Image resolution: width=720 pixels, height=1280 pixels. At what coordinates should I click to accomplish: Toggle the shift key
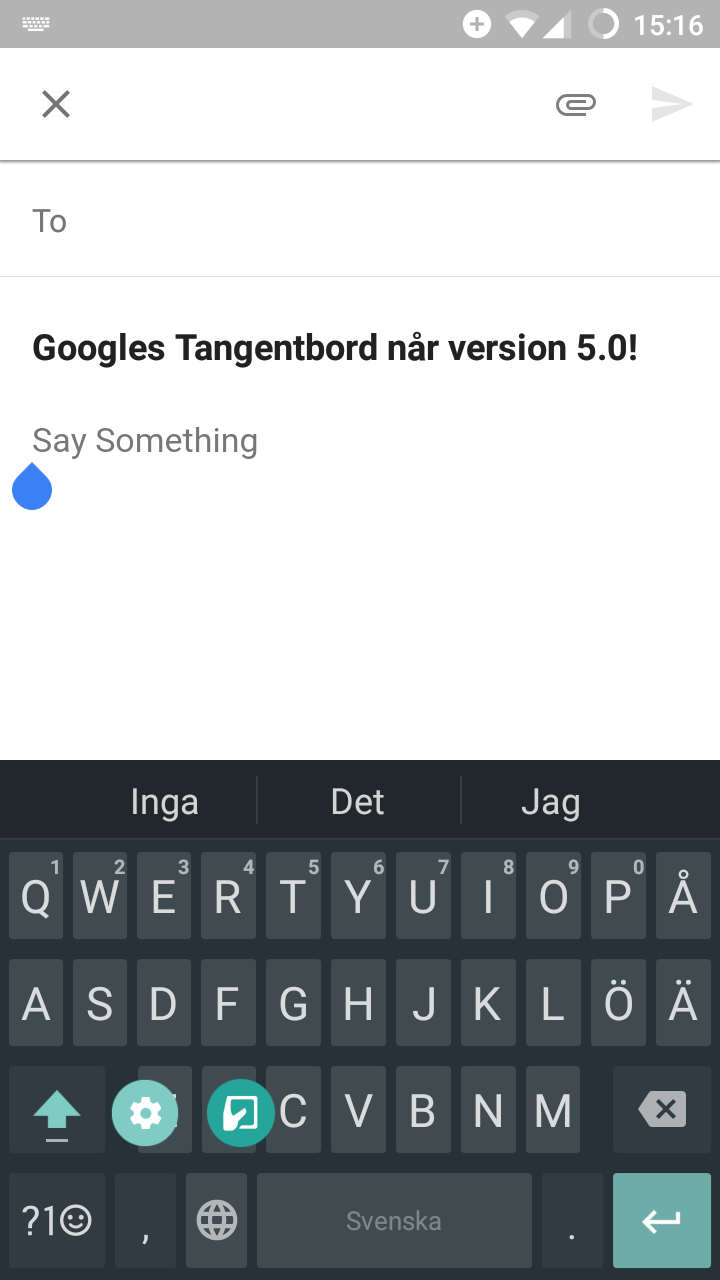pyautogui.click(x=57, y=1111)
